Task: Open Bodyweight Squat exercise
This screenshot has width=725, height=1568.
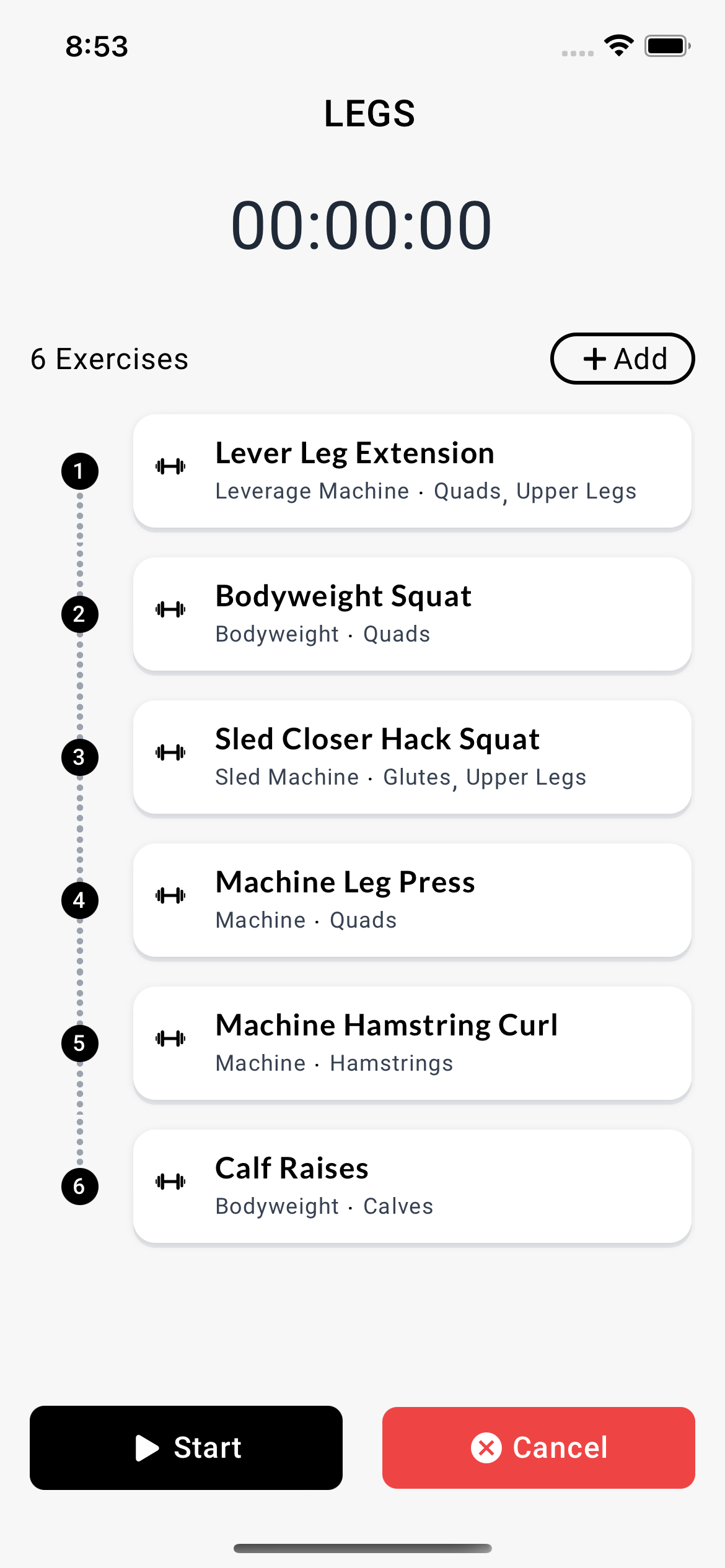Action: (412, 614)
